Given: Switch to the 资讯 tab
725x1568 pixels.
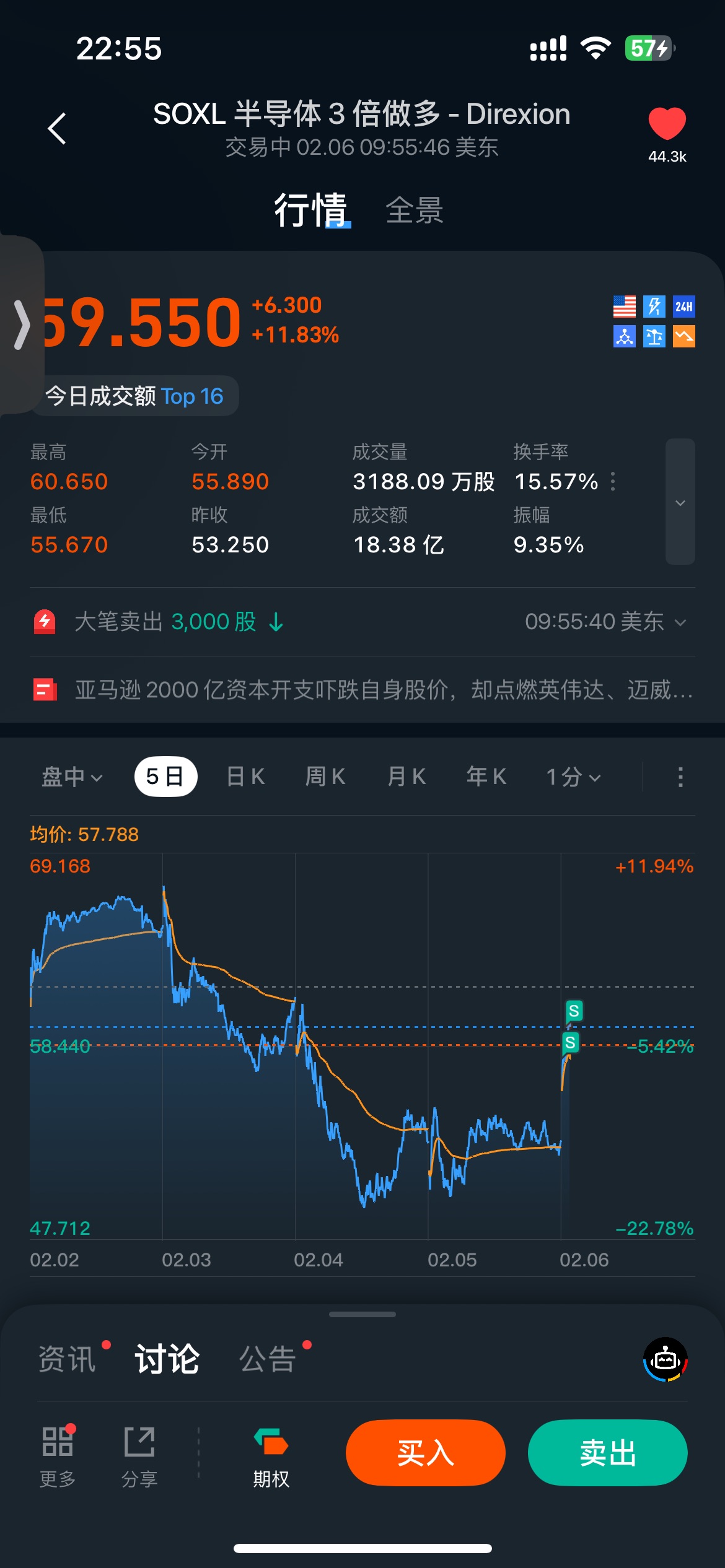Looking at the screenshot, I should click(x=67, y=1359).
